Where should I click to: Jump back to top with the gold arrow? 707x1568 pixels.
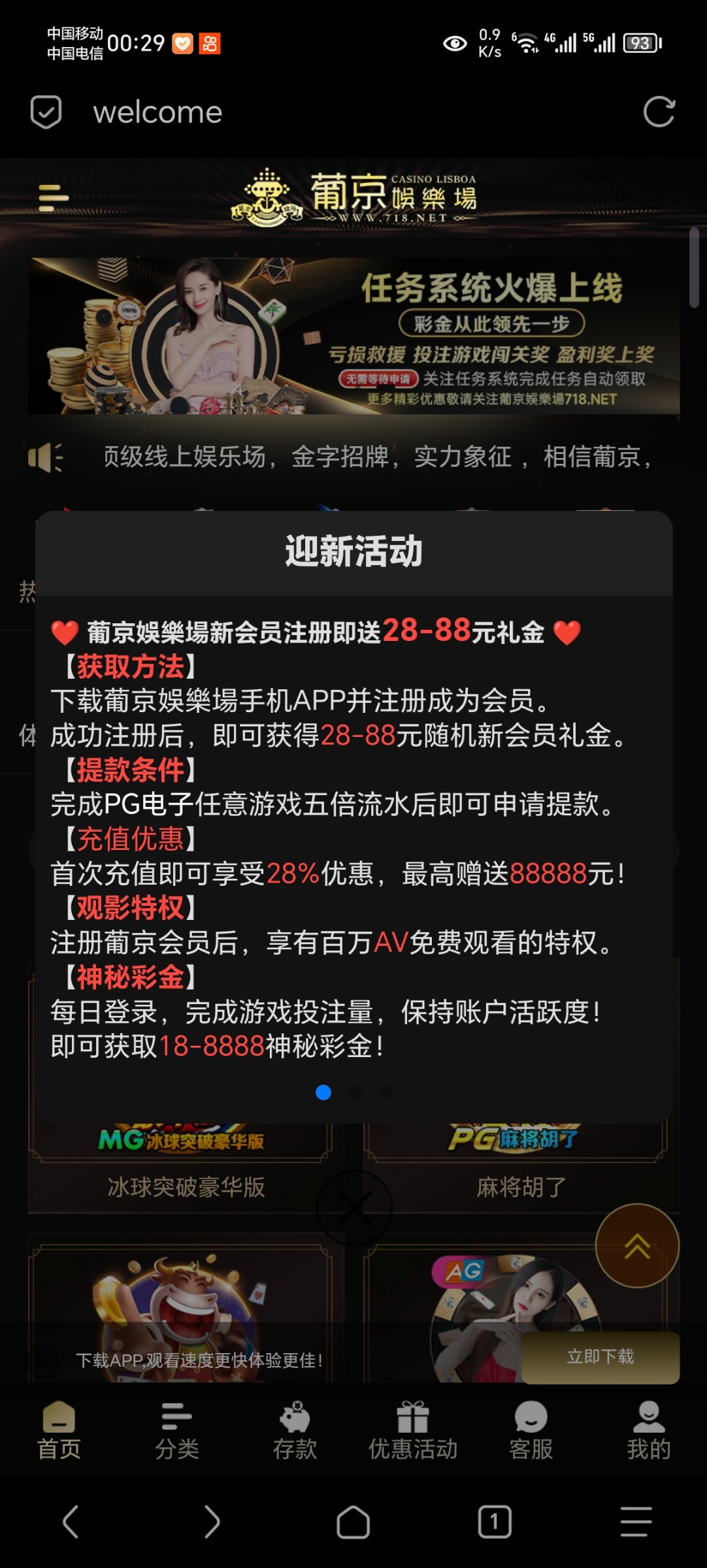point(637,1246)
